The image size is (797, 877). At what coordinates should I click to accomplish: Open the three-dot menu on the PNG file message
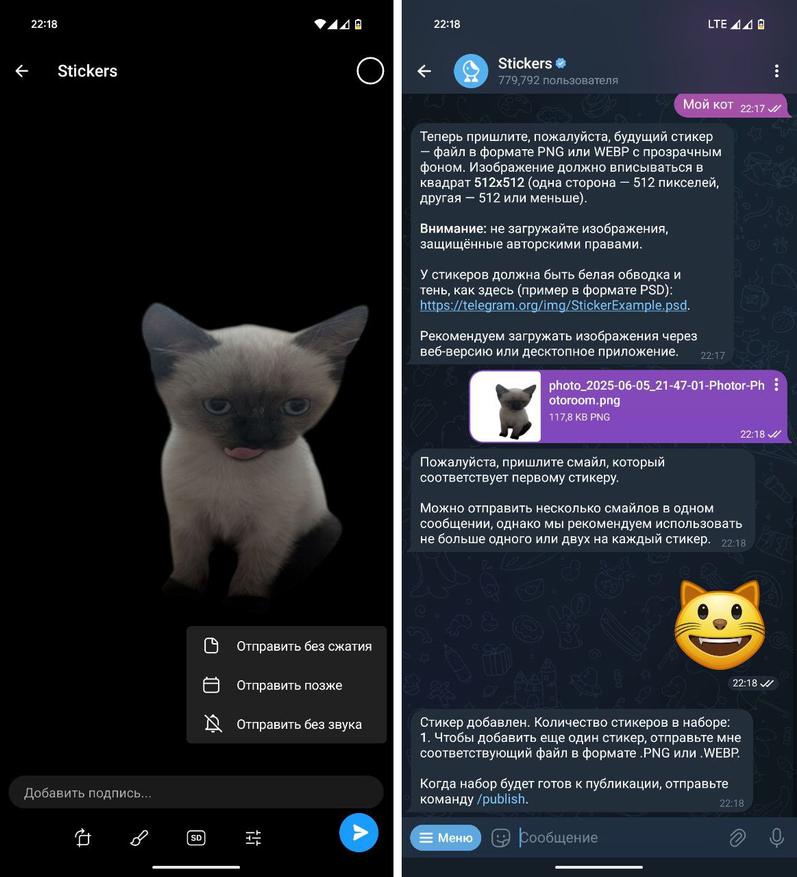776,385
